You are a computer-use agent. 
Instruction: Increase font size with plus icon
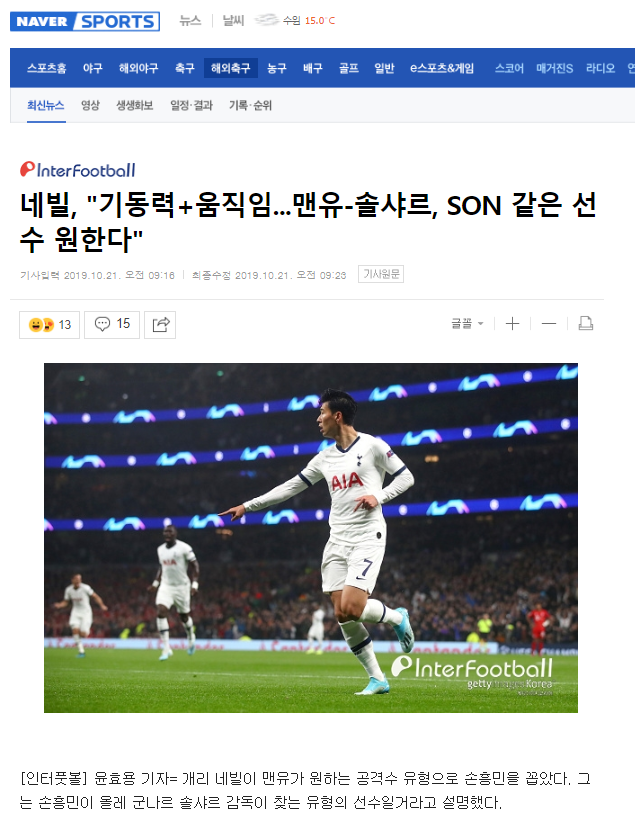click(512, 324)
